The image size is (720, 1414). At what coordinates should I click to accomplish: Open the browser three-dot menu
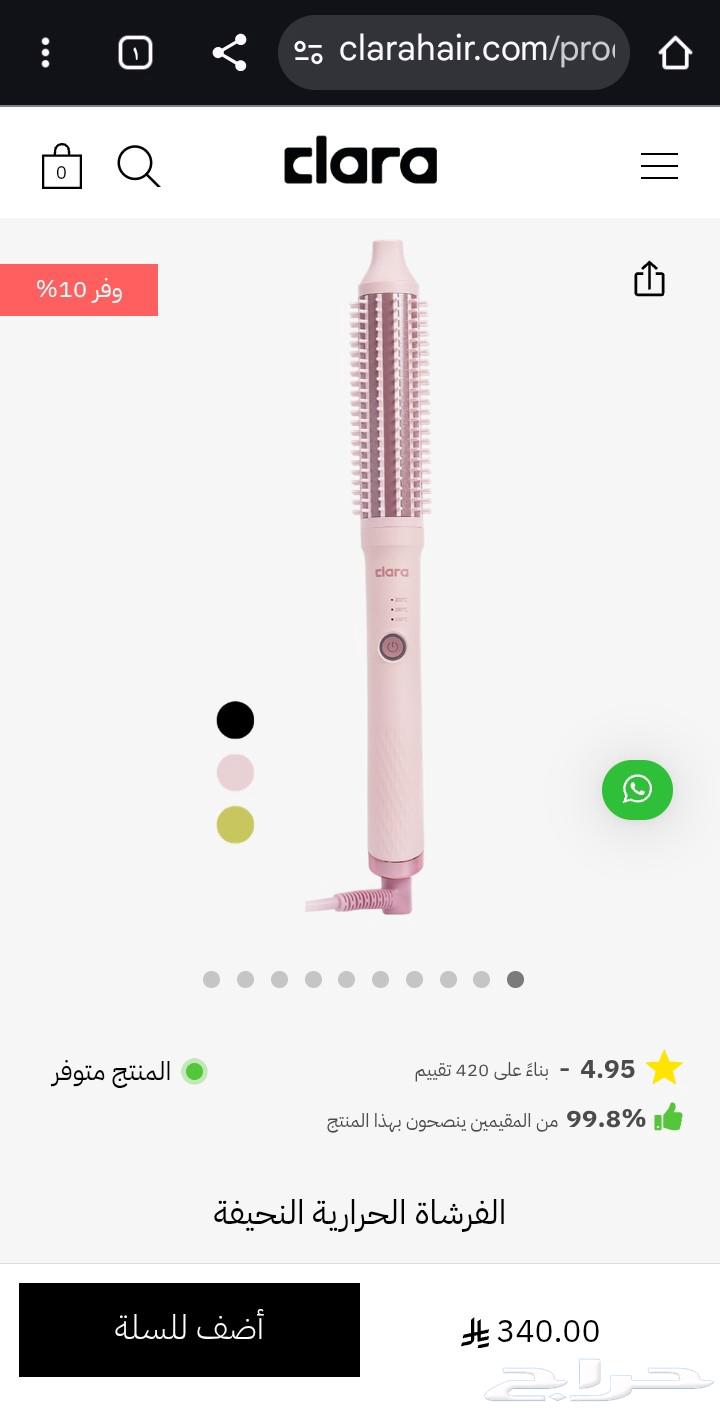45,52
